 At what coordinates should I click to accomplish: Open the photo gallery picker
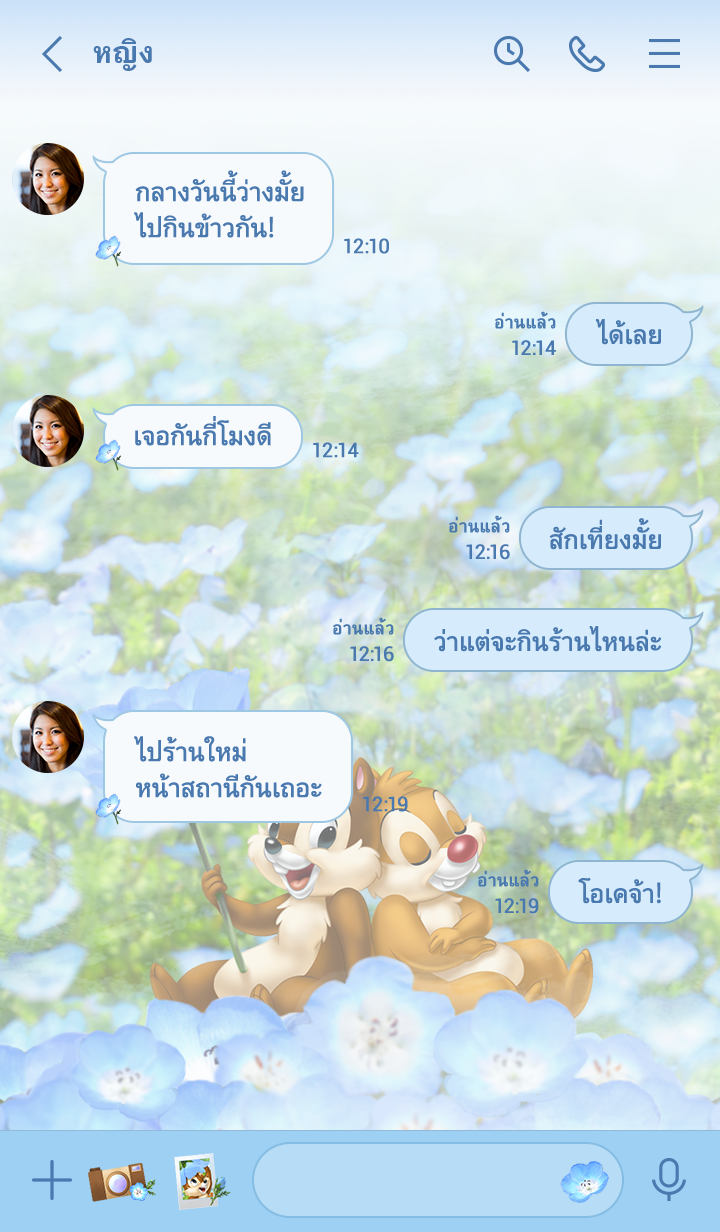200,1181
